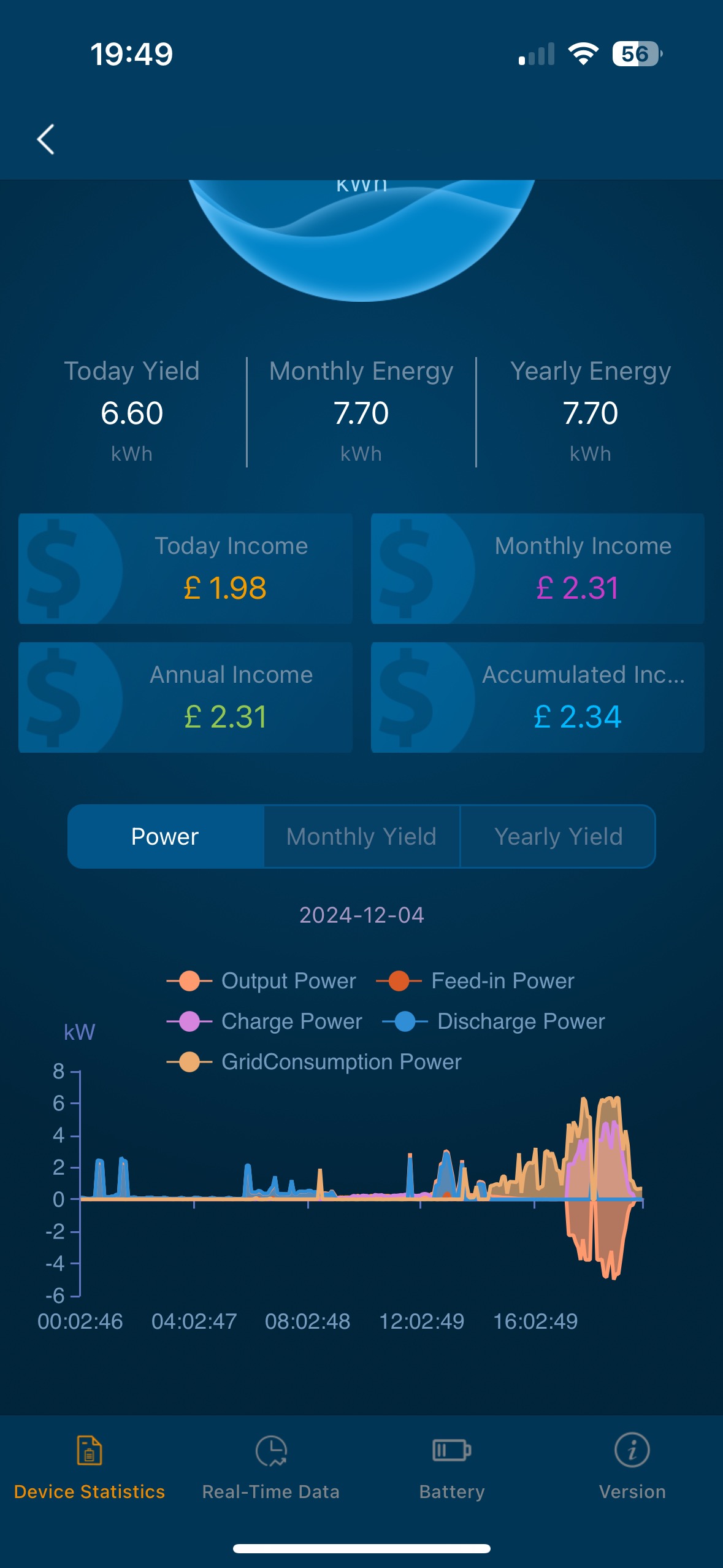The height and width of the screenshot is (1568, 723).
Task: Switch to the Monthly Yield chart
Action: click(x=361, y=837)
